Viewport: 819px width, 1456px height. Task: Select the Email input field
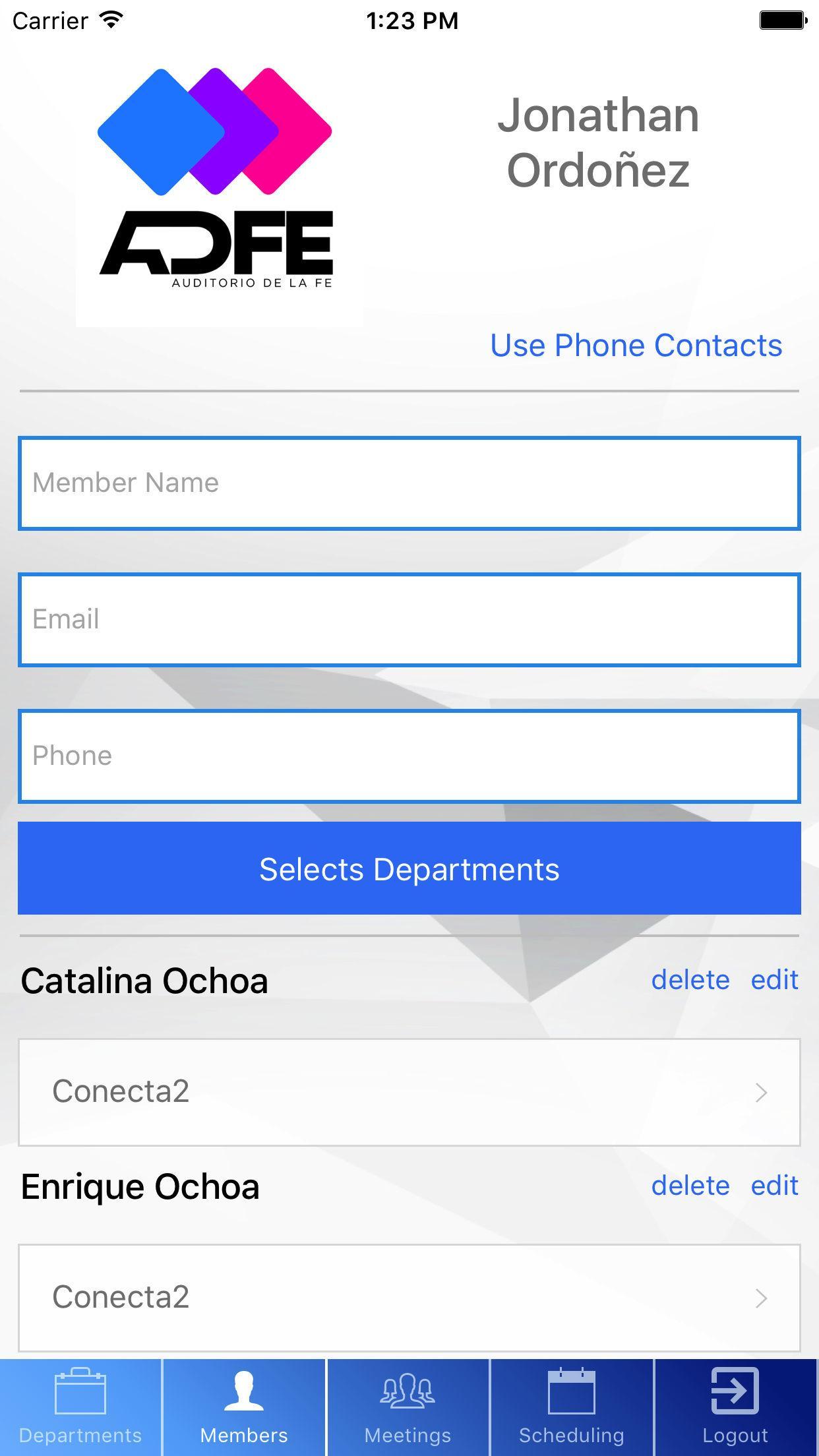tap(409, 619)
